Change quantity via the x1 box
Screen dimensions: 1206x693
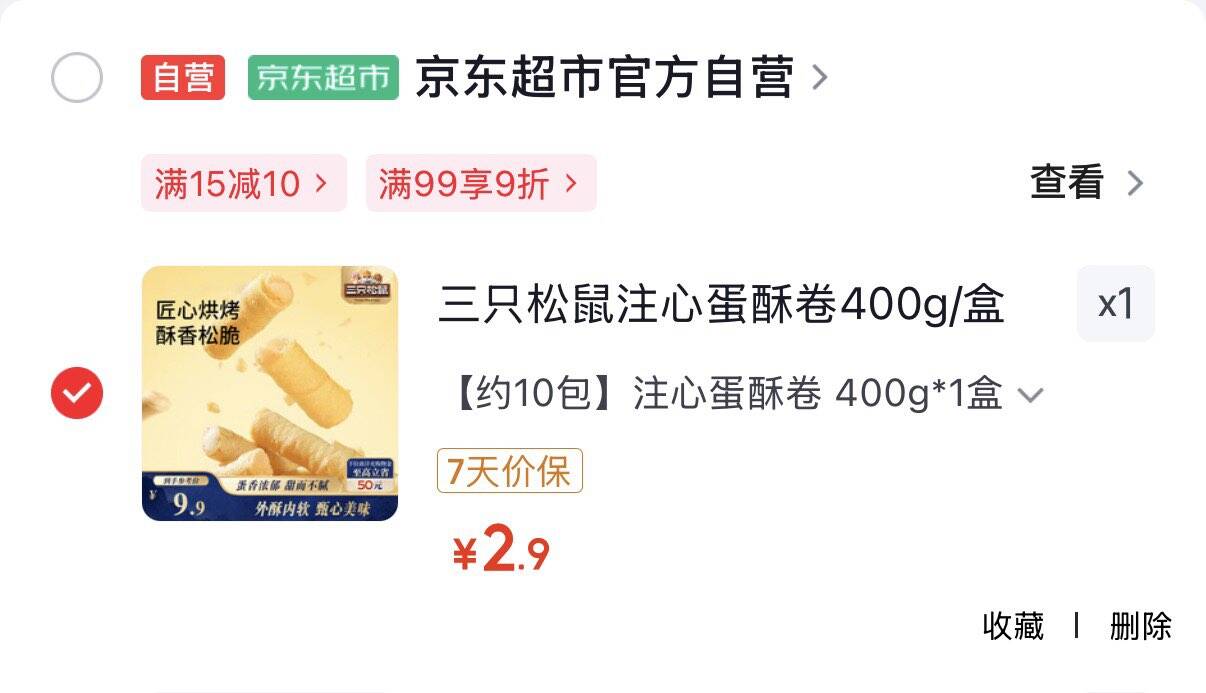(x=1116, y=304)
